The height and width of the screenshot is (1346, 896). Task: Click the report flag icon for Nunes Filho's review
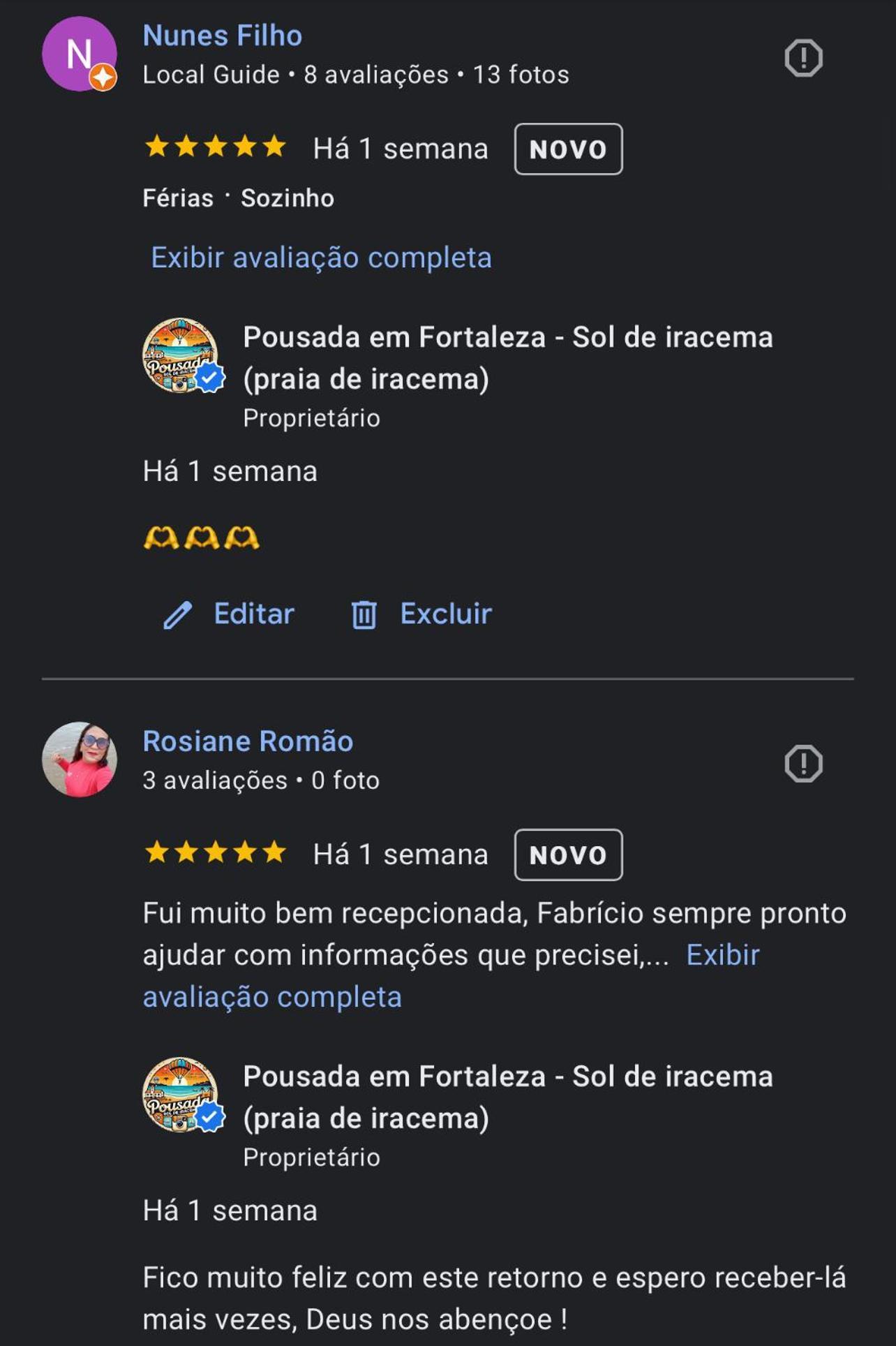pyautogui.click(x=804, y=58)
